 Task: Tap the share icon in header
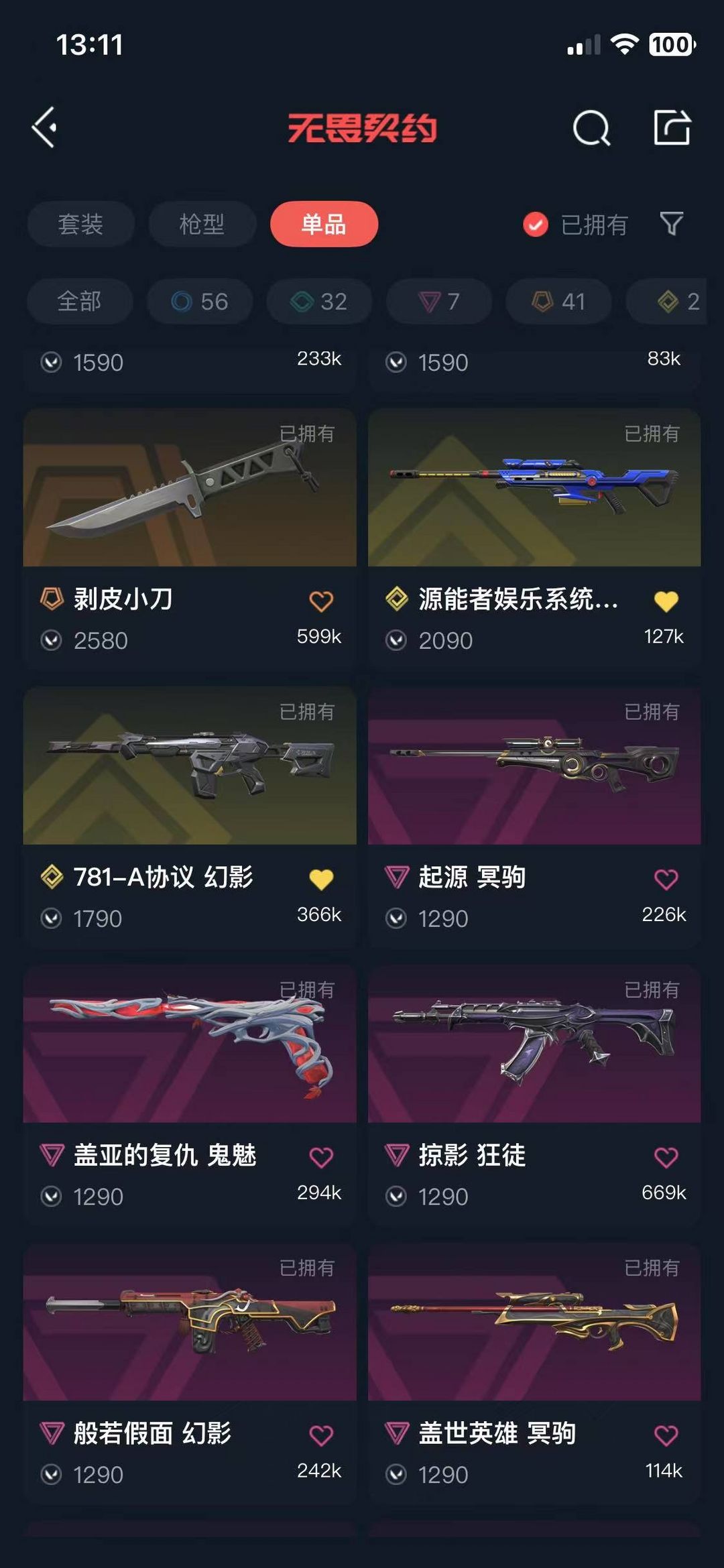click(672, 127)
